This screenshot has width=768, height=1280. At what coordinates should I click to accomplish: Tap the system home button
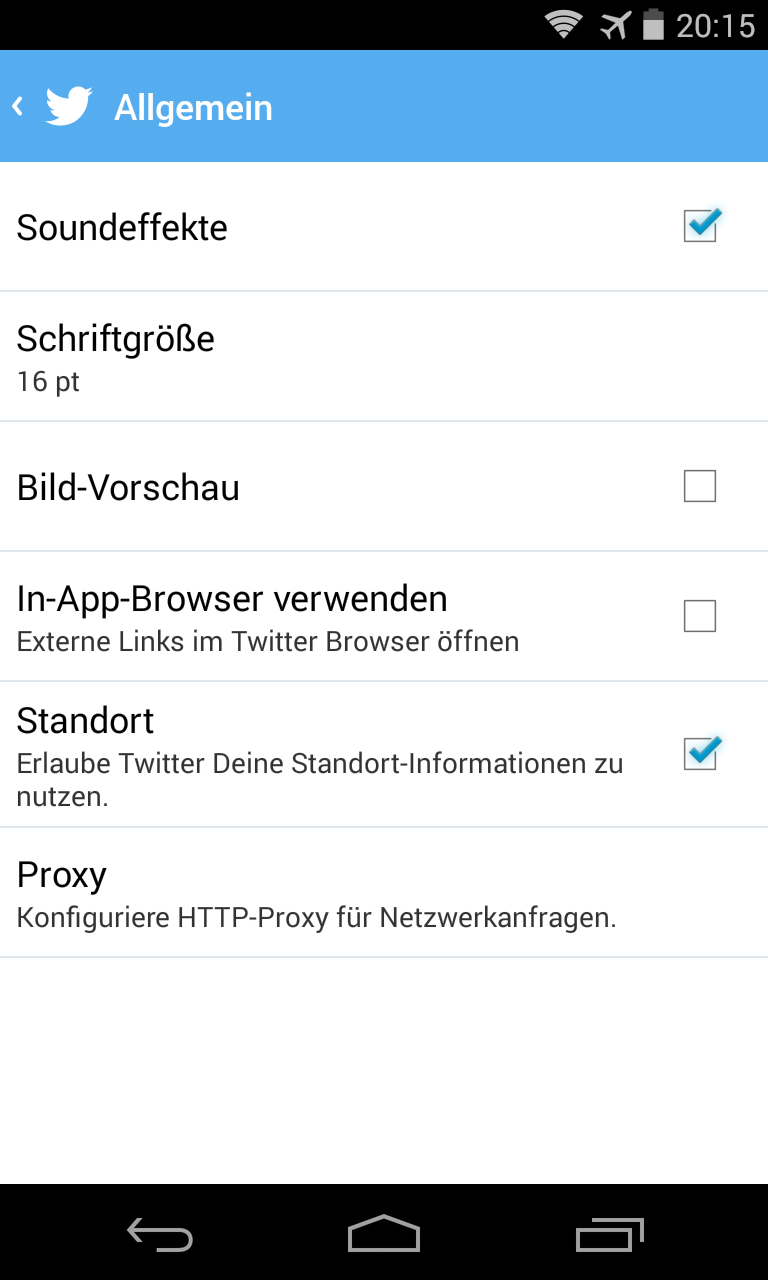click(384, 1234)
